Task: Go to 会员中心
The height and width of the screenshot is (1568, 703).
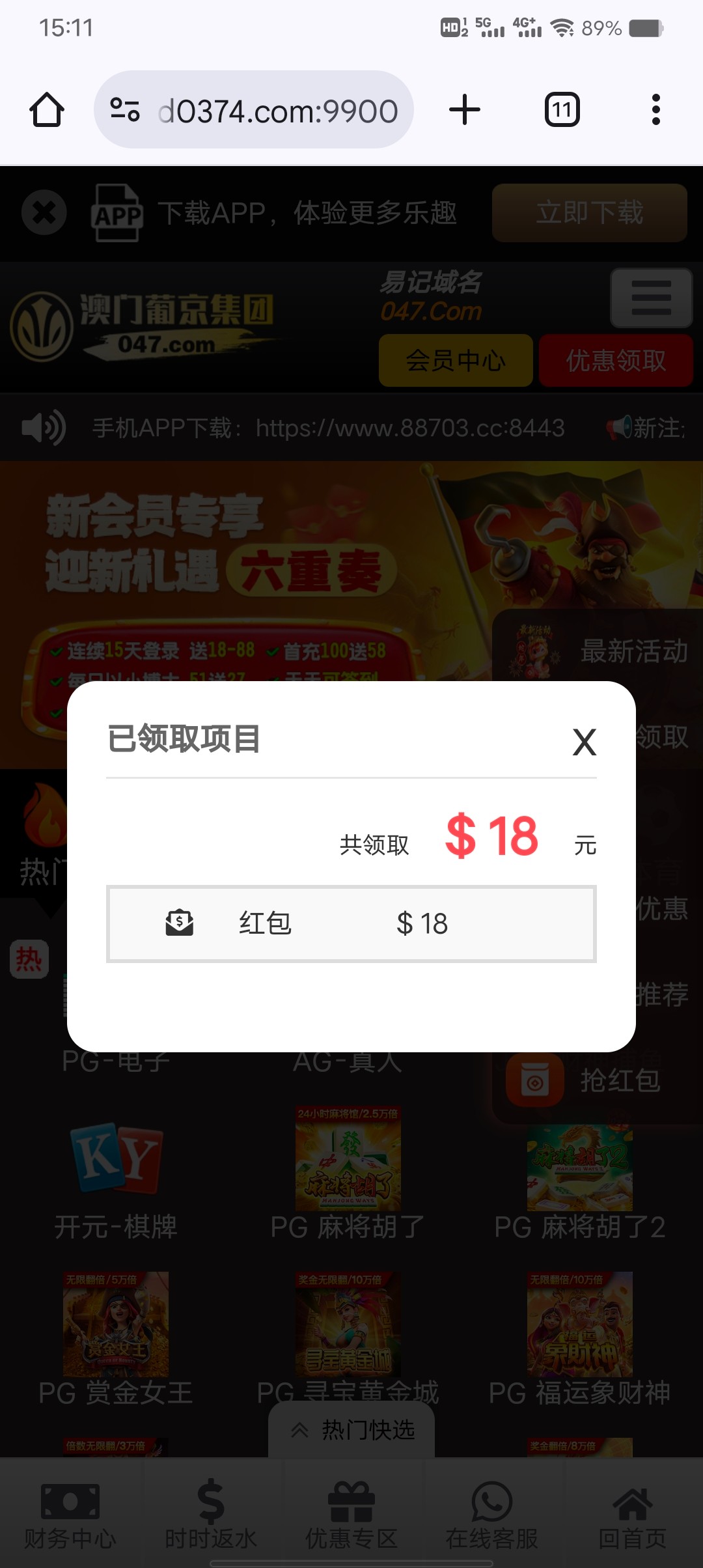Action: click(456, 360)
